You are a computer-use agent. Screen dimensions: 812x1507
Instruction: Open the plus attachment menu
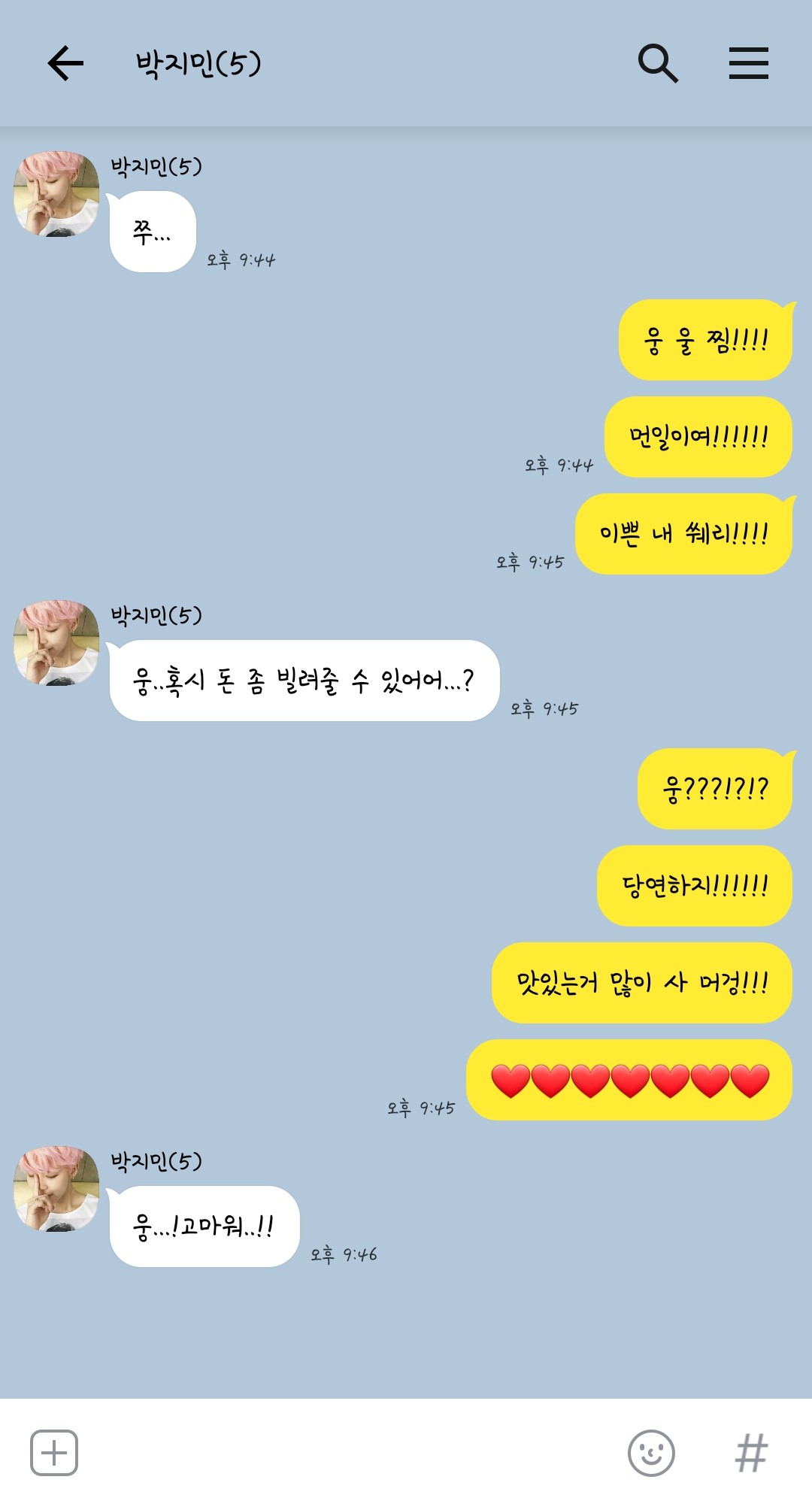click(x=54, y=1453)
